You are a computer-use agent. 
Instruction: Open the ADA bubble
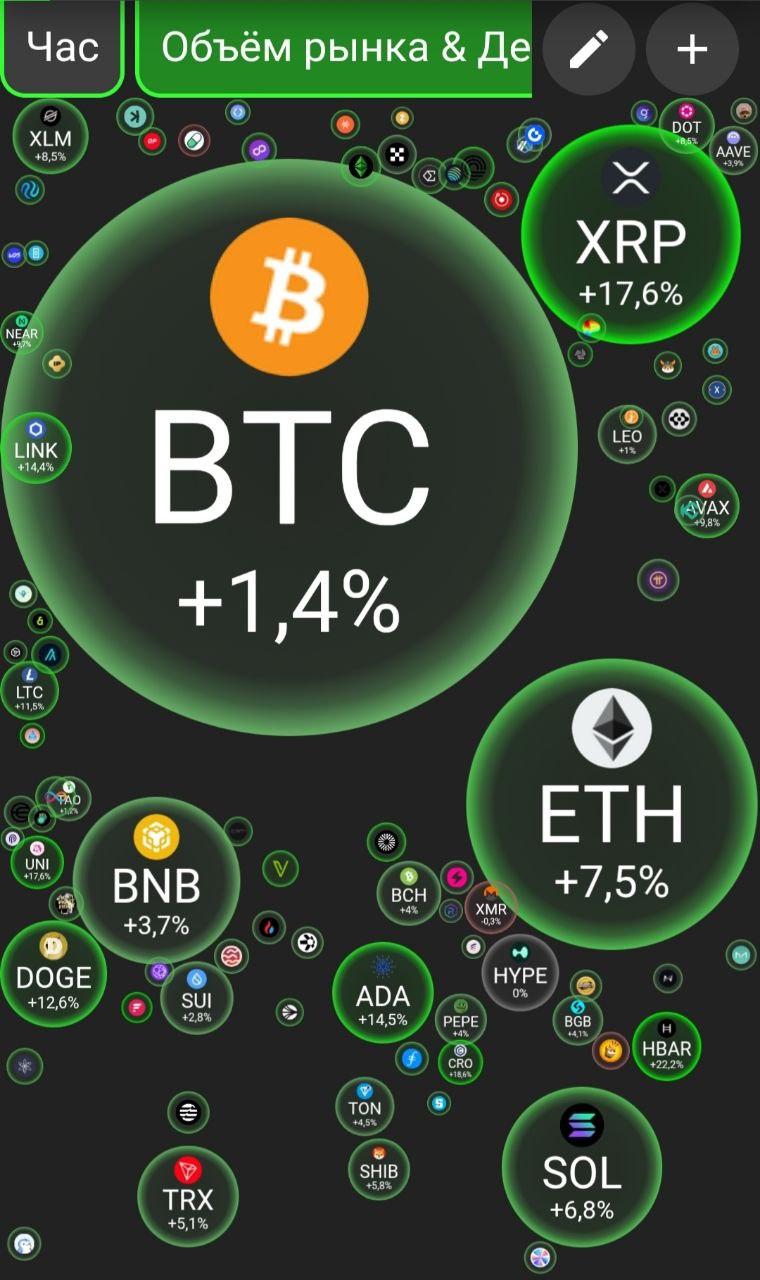[x=383, y=993]
